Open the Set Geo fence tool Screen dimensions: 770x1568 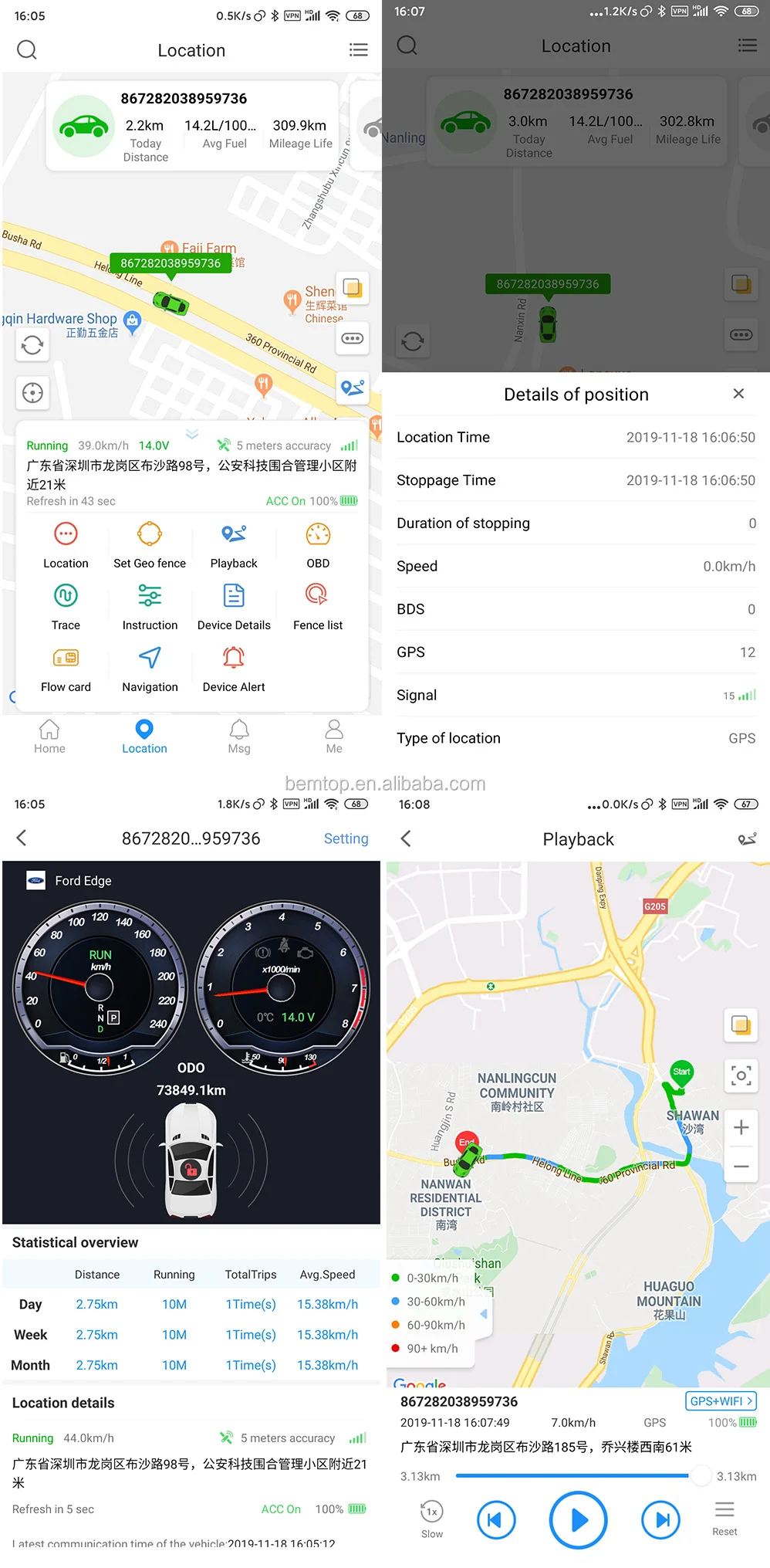coord(150,544)
